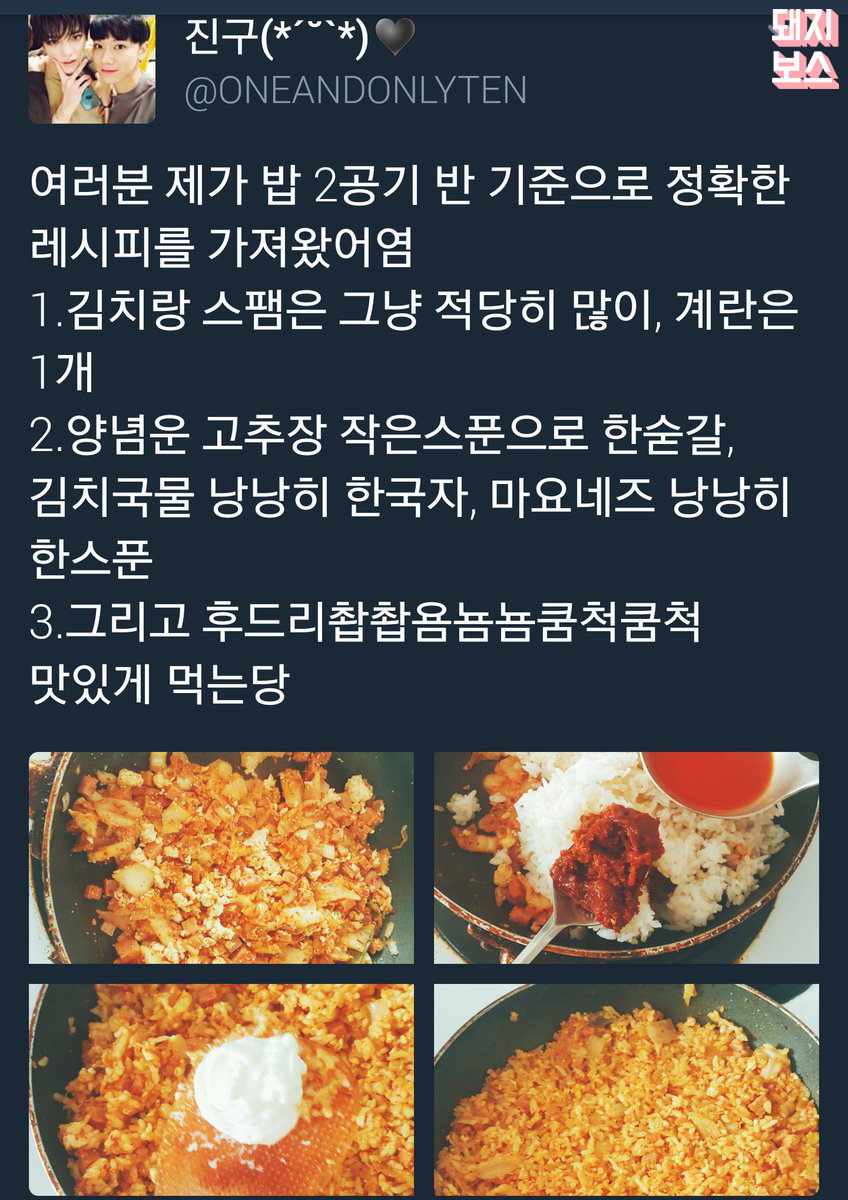View the photo of finished kimchi fried rice
This screenshot has width=848, height=1200.
(626, 1090)
